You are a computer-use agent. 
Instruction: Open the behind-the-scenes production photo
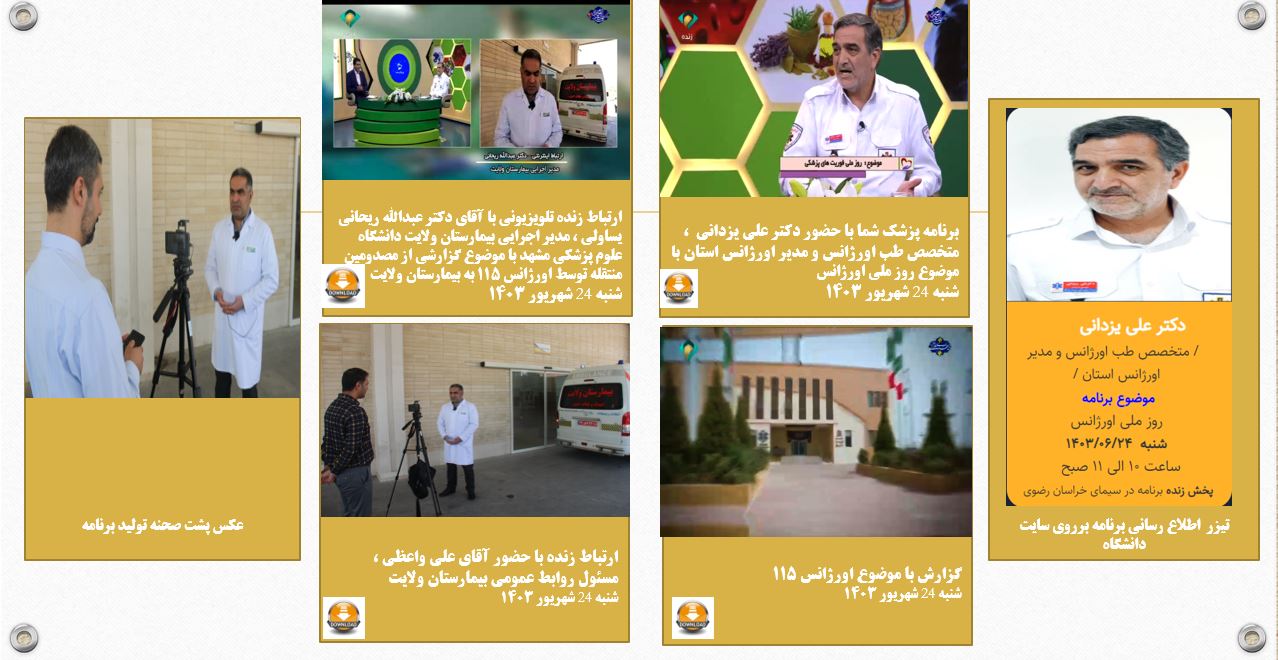click(x=162, y=258)
